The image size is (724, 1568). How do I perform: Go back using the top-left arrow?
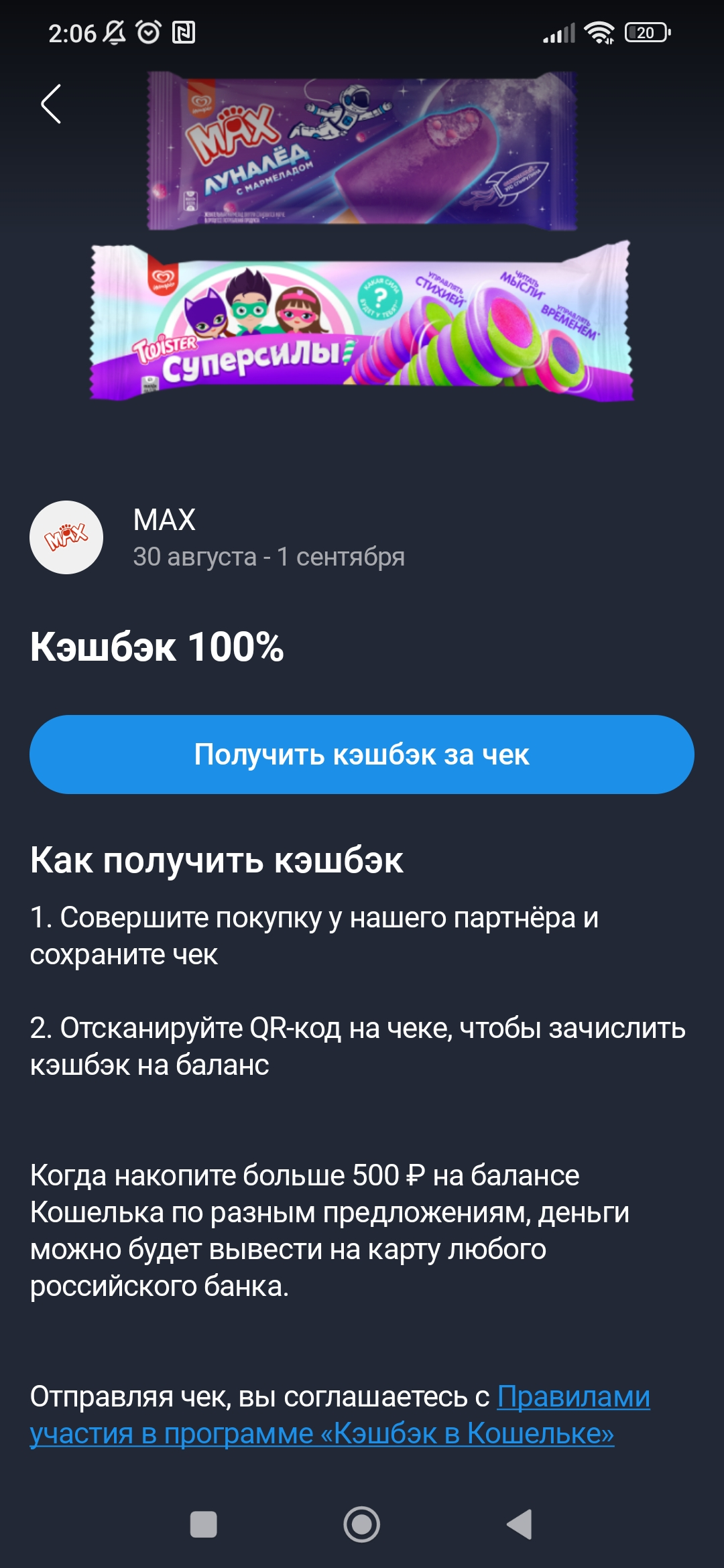(x=51, y=104)
